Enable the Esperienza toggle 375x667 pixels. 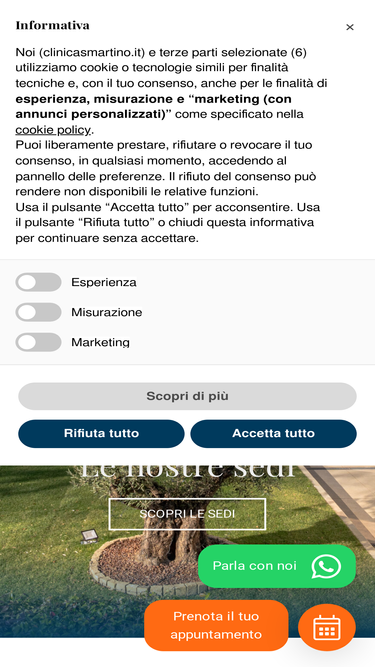coord(39,282)
